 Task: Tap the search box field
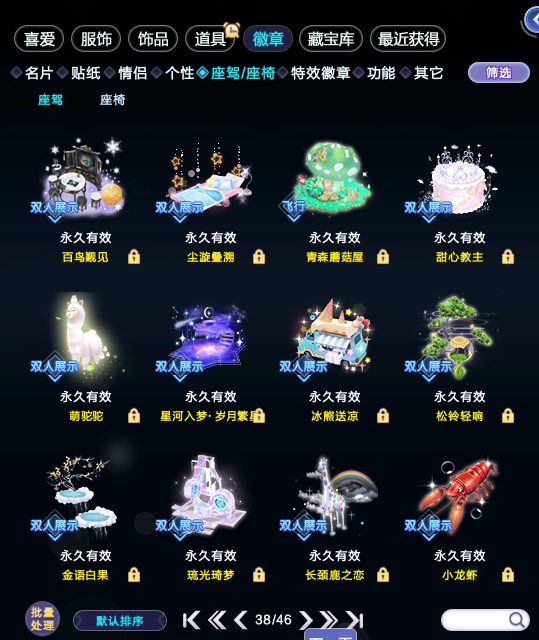tap(485, 620)
